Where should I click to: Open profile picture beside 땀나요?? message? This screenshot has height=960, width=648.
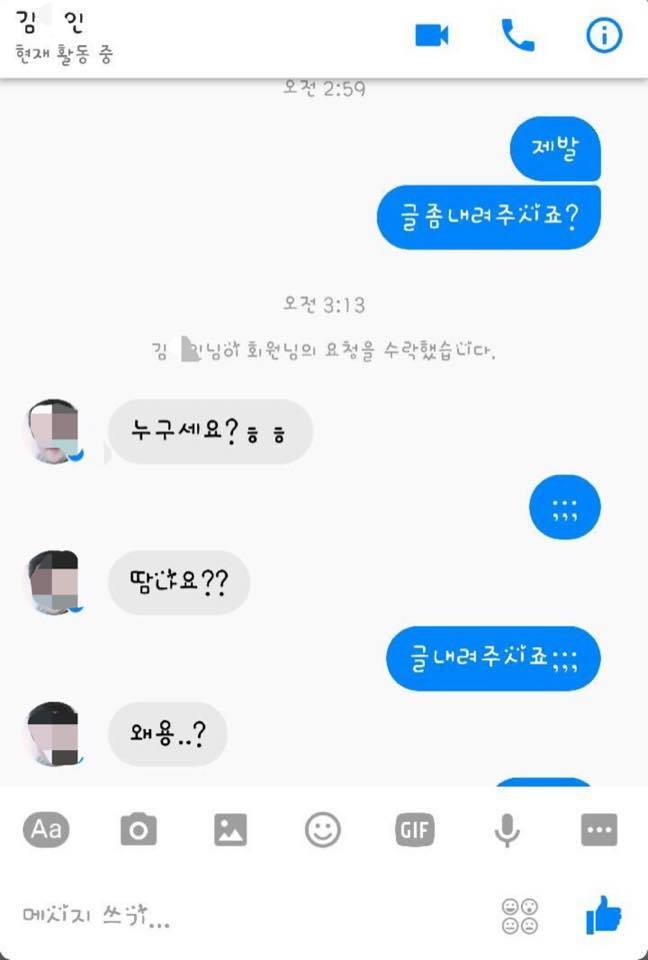[x=54, y=581]
